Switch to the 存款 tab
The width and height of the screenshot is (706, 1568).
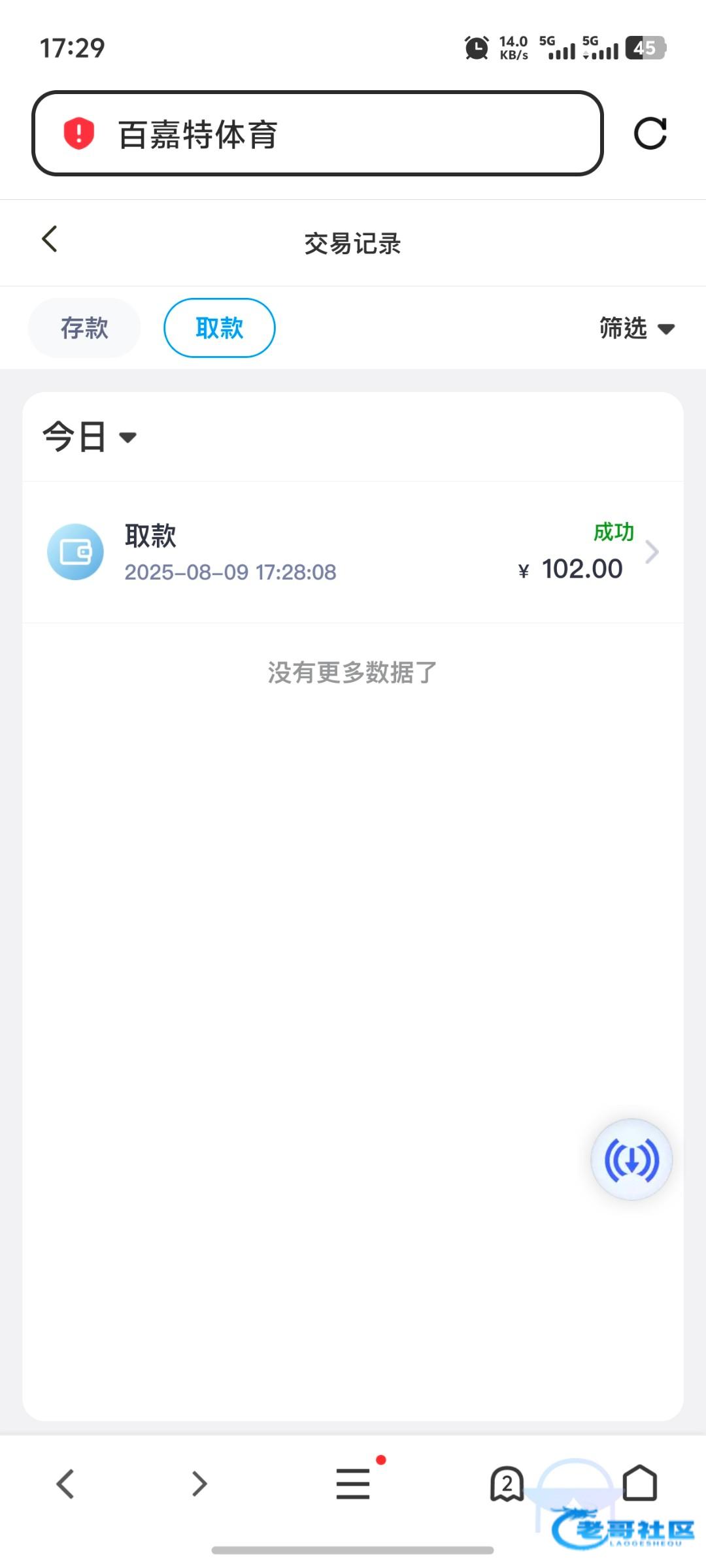(84, 328)
